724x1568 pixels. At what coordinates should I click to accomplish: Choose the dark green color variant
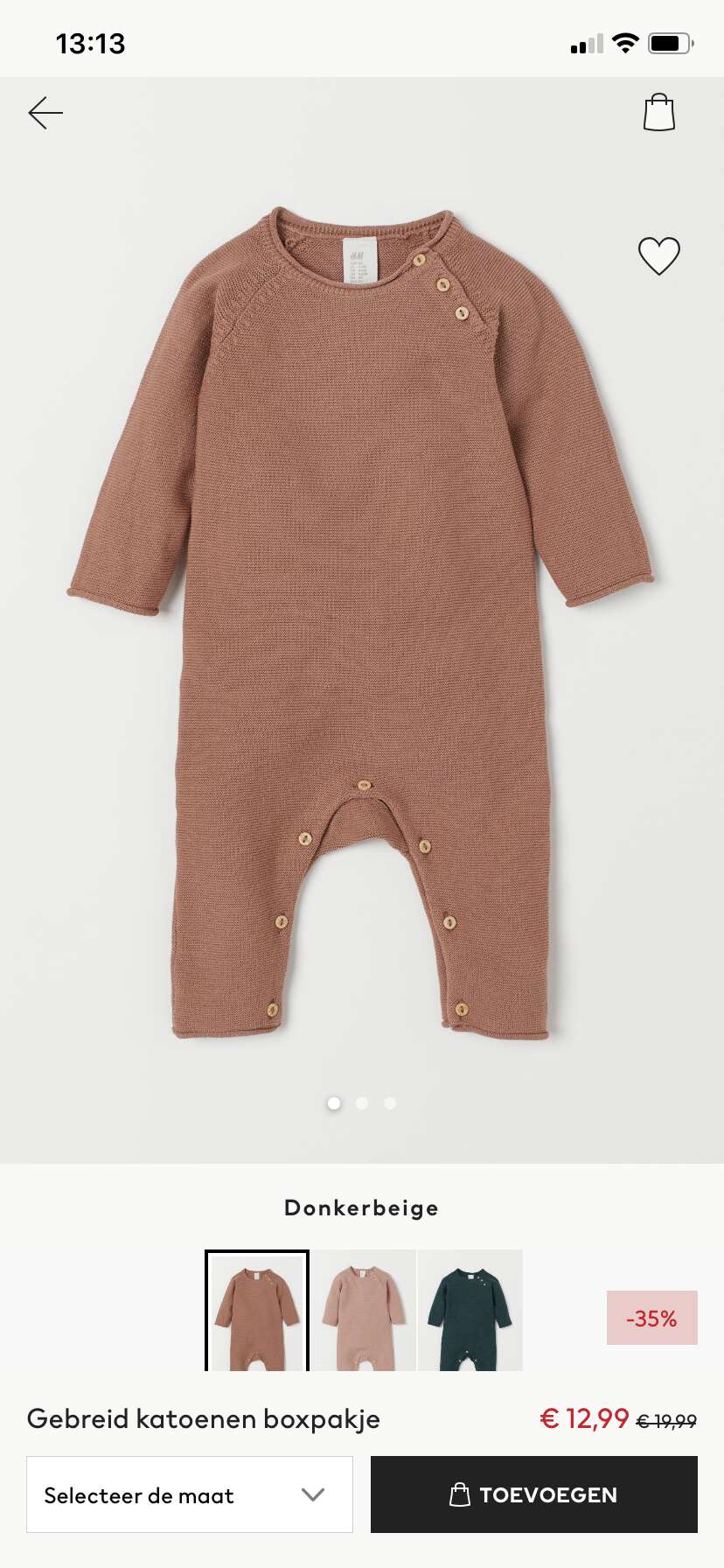[470, 1310]
